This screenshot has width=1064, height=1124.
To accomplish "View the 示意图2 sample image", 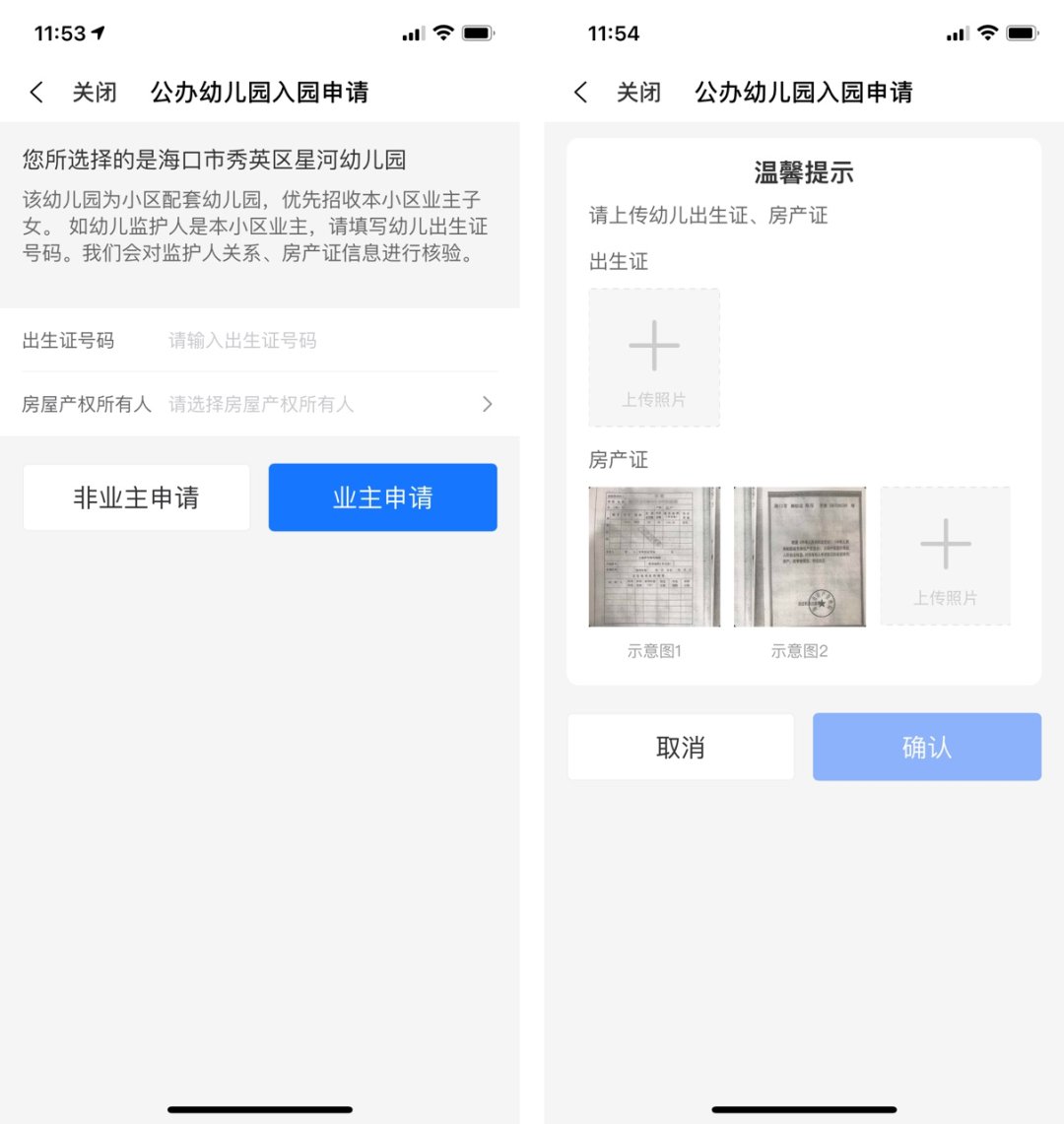I will 799,557.
